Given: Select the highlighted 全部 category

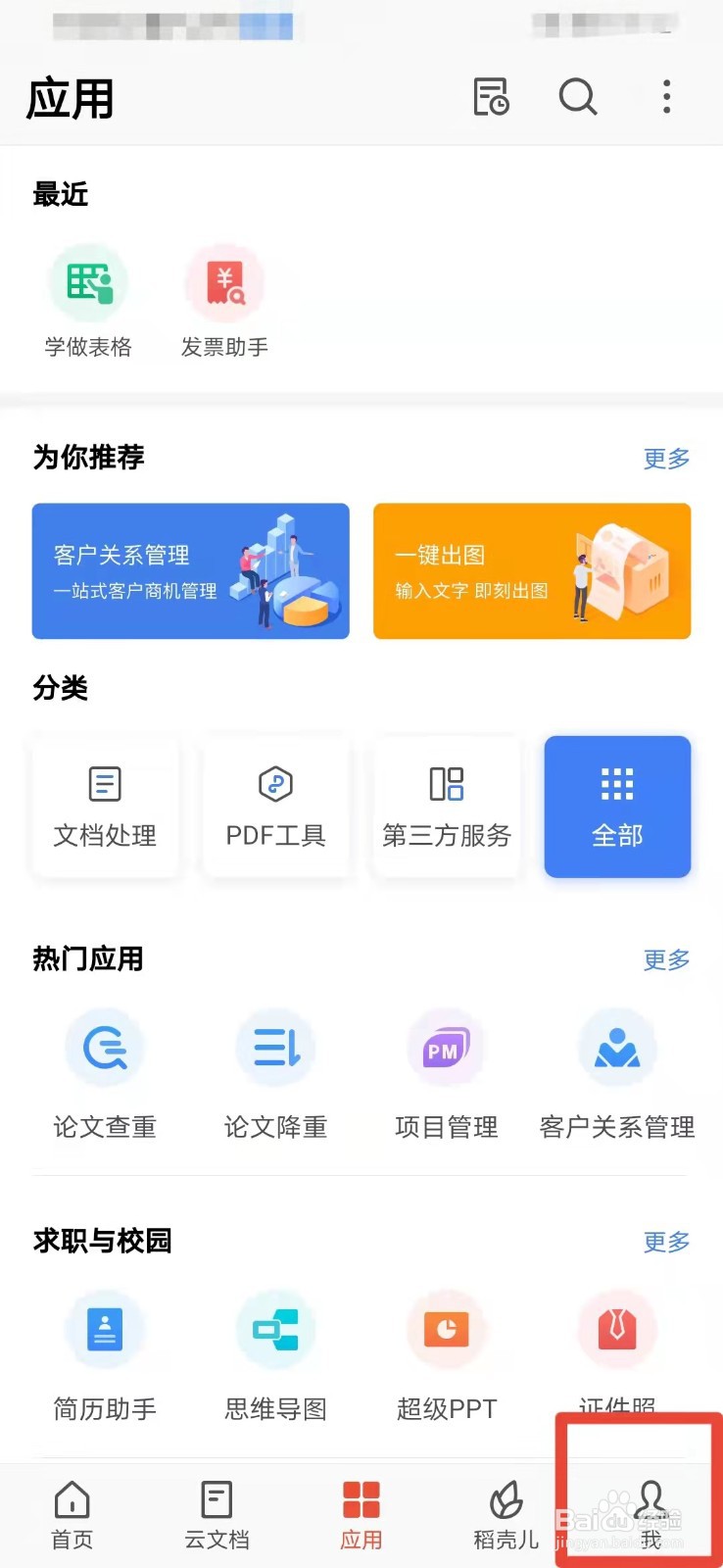Looking at the screenshot, I should point(616,806).
